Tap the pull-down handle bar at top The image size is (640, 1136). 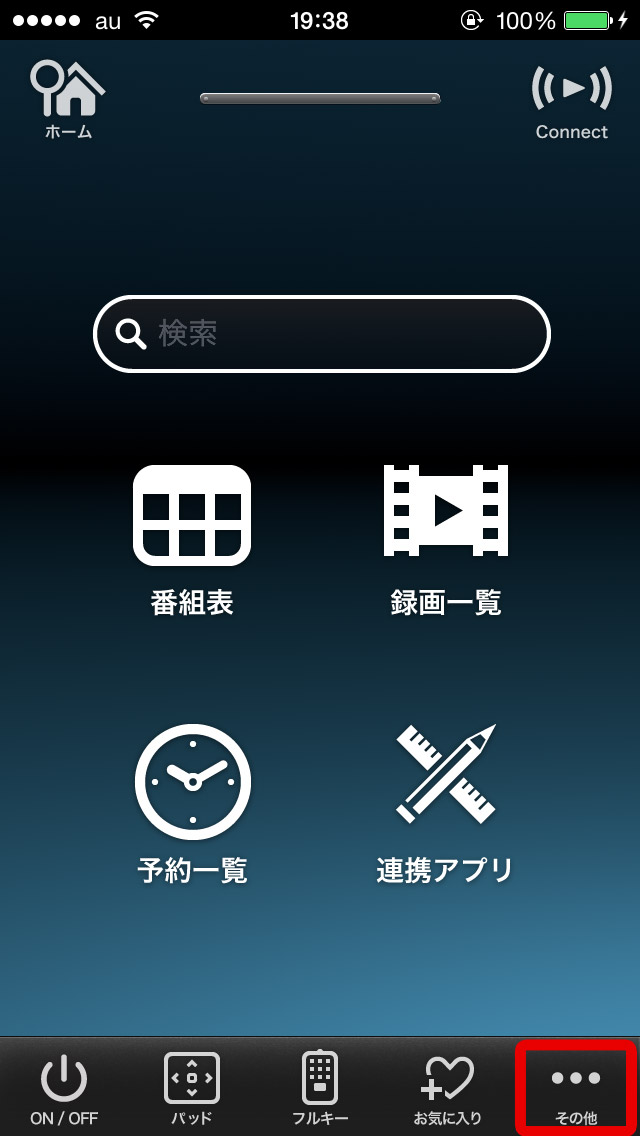click(x=320, y=99)
